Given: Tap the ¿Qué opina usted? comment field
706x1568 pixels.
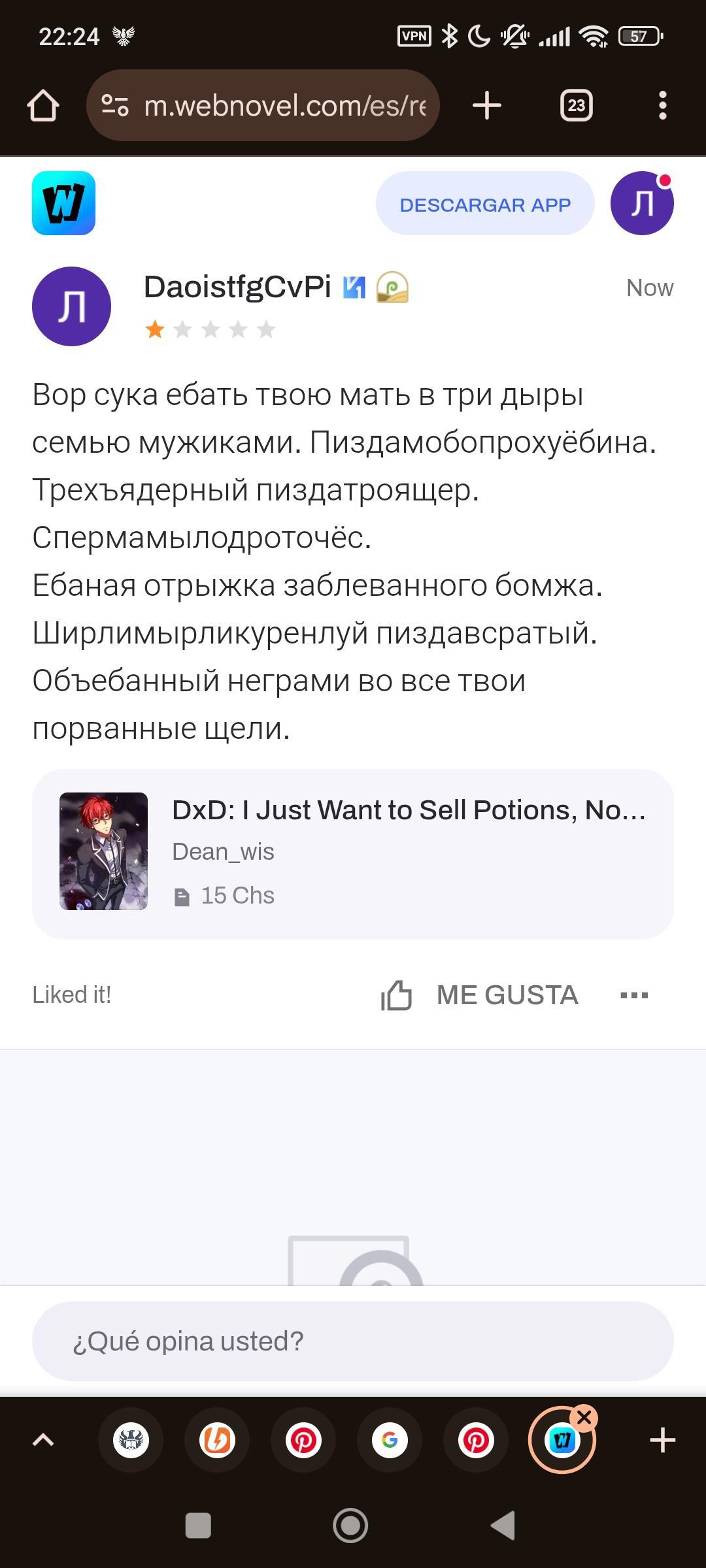Looking at the screenshot, I should click(x=353, y=1341).
